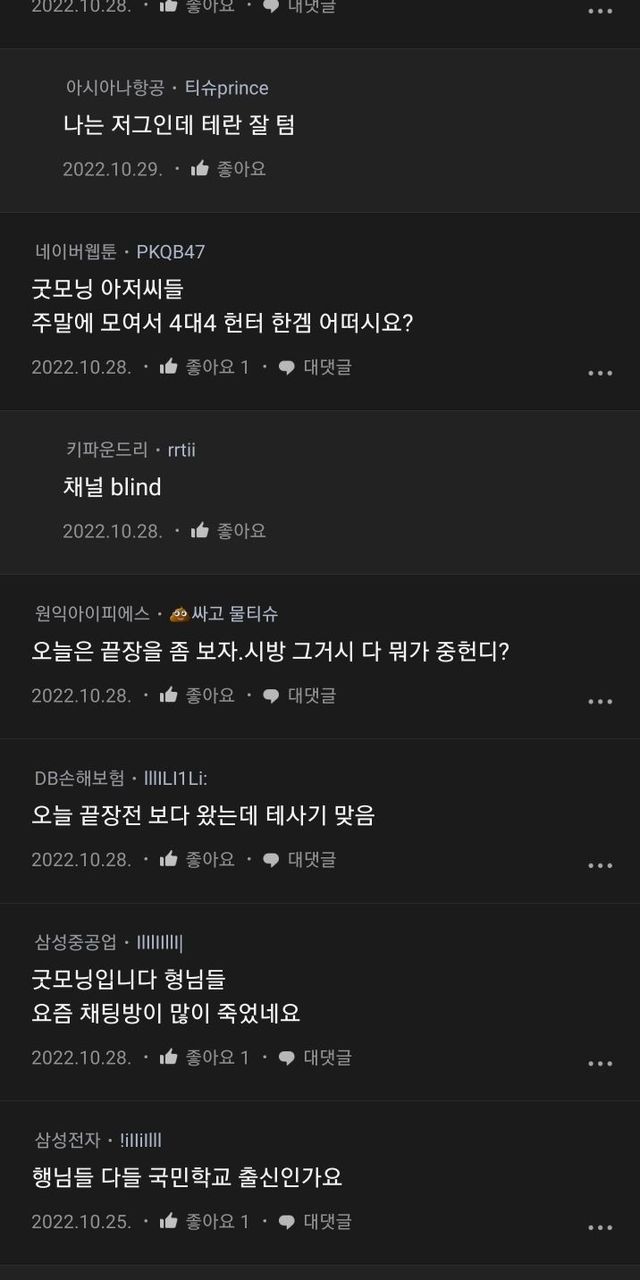Viewport: 640px width, 1280px height.
Task: Like the 삼성전자 user's 국민학교 comment
Action: coord(204,1221)
